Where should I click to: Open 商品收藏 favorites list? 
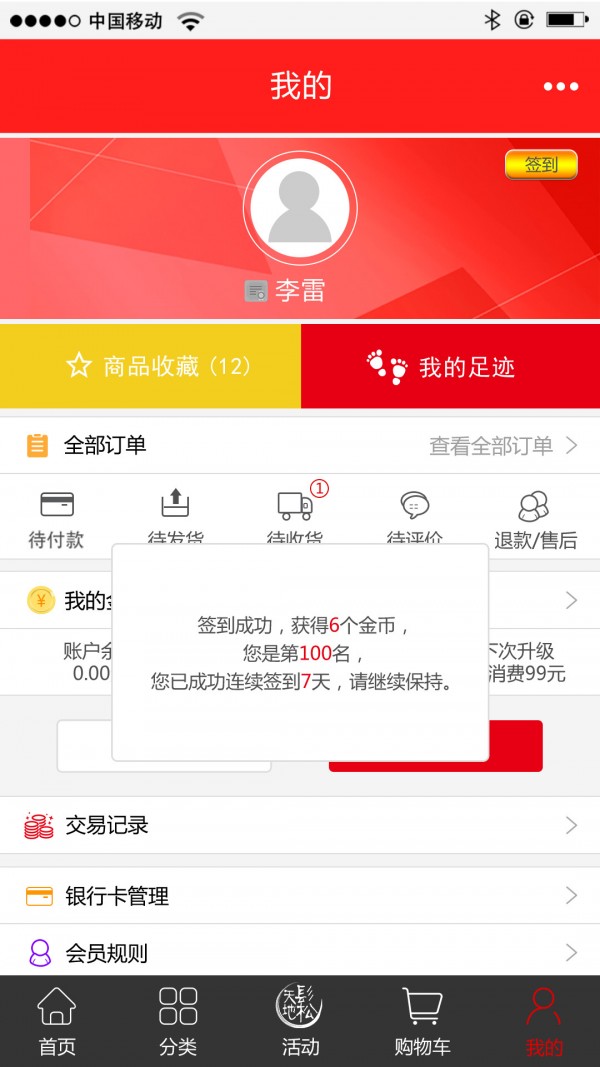(x=150, y=366)
